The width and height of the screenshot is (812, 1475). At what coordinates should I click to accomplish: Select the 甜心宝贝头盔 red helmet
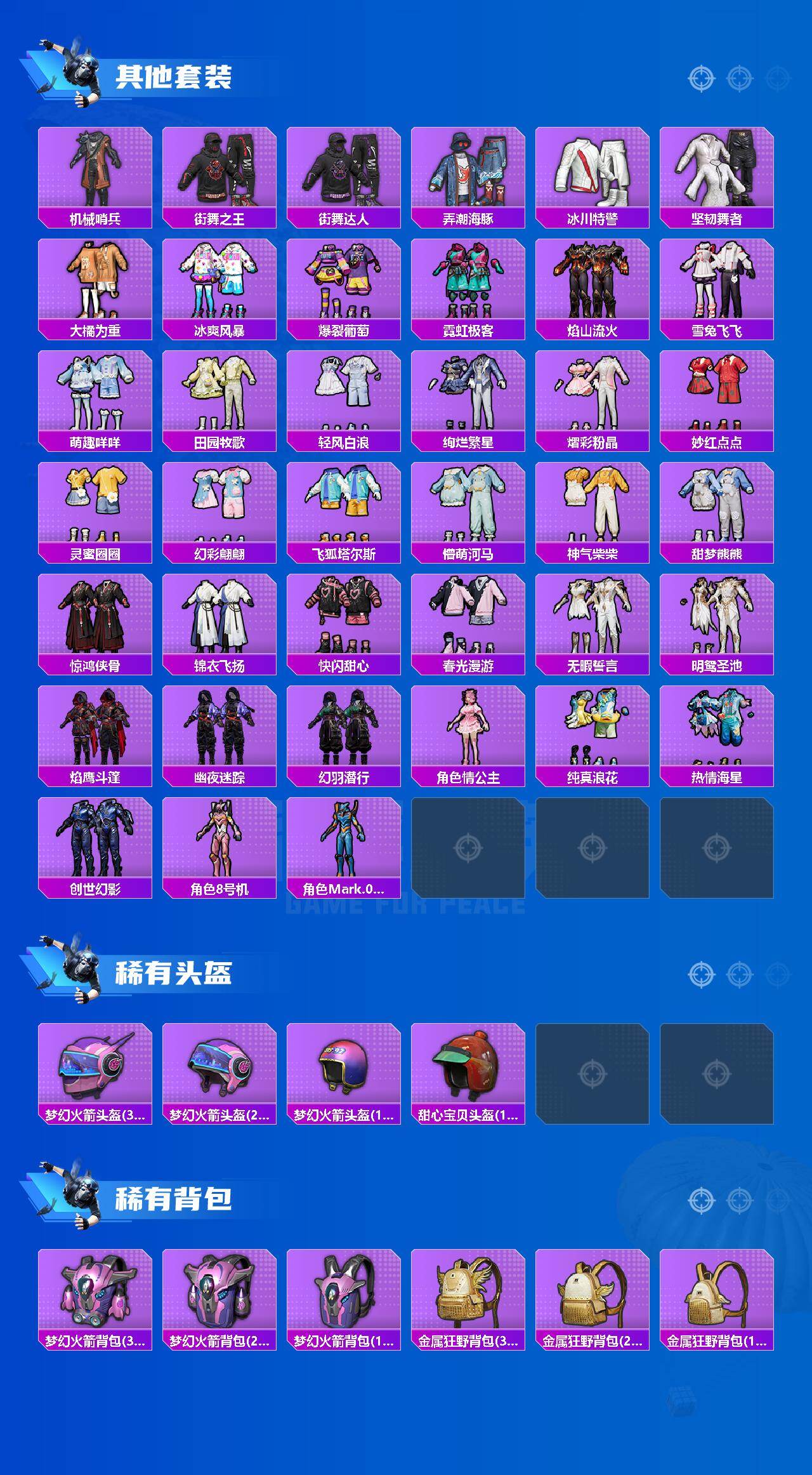coord(470,1069)
